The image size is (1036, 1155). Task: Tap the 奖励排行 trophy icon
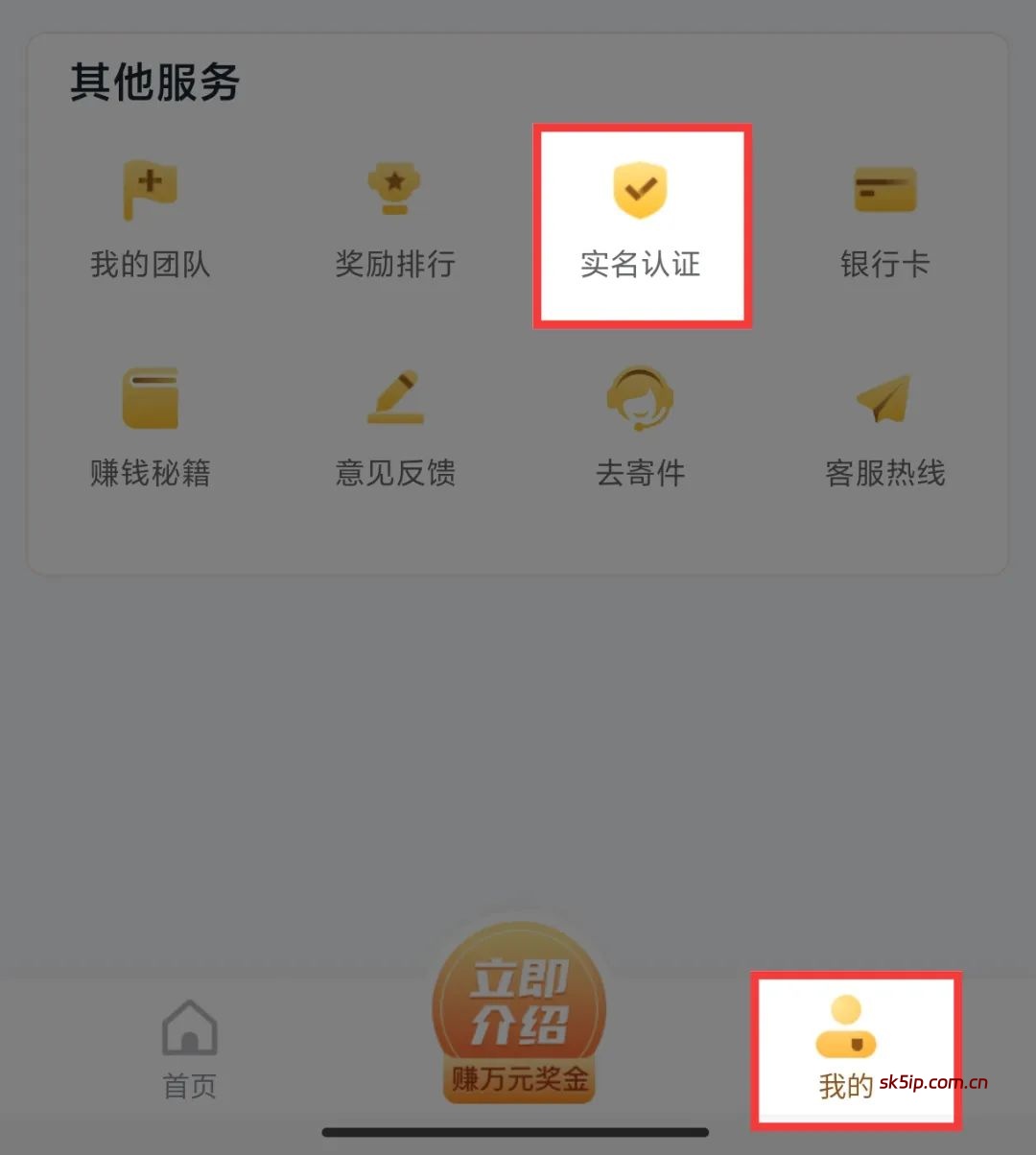click(x=394, y=187)
